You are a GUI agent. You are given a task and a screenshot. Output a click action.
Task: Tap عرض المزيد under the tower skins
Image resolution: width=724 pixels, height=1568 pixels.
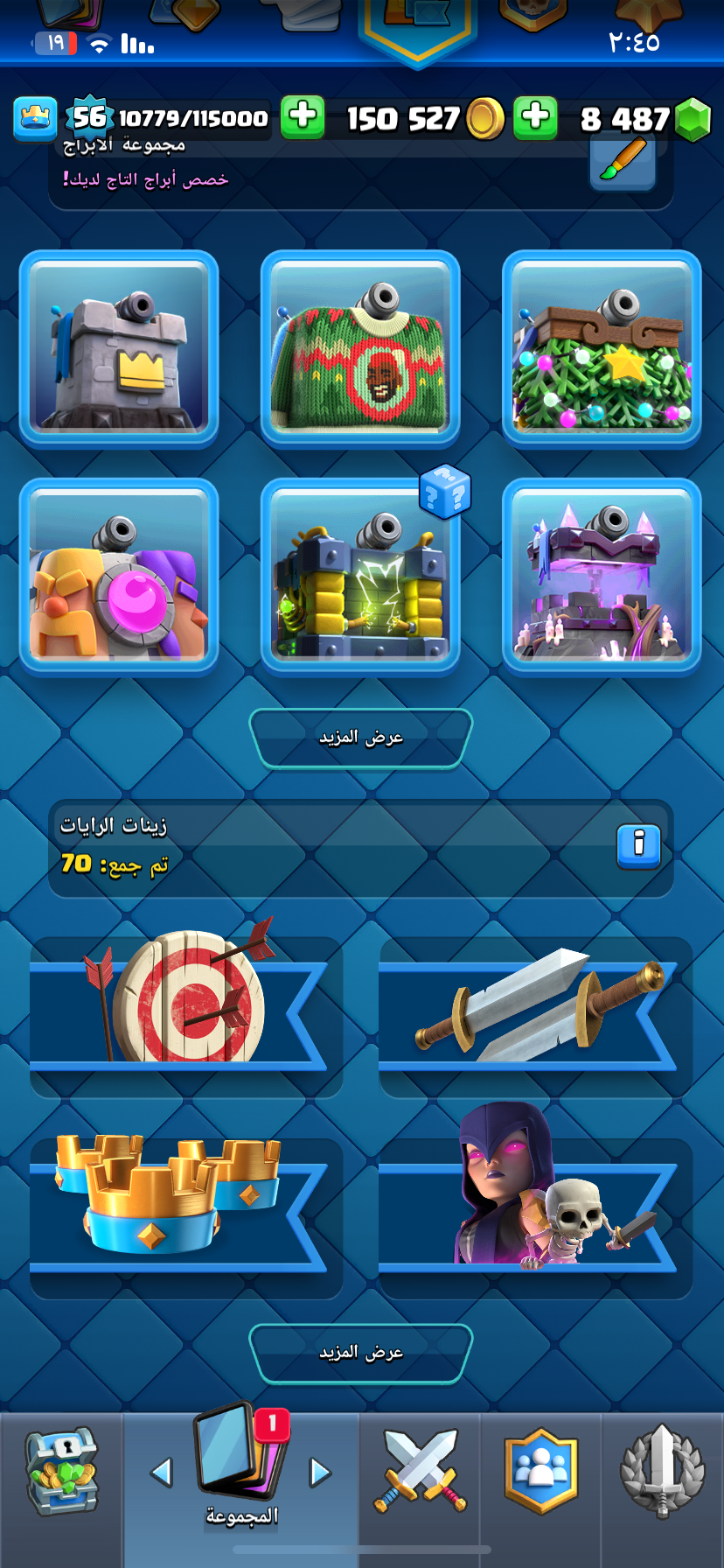pyautogui.click(x=361, y=738)
